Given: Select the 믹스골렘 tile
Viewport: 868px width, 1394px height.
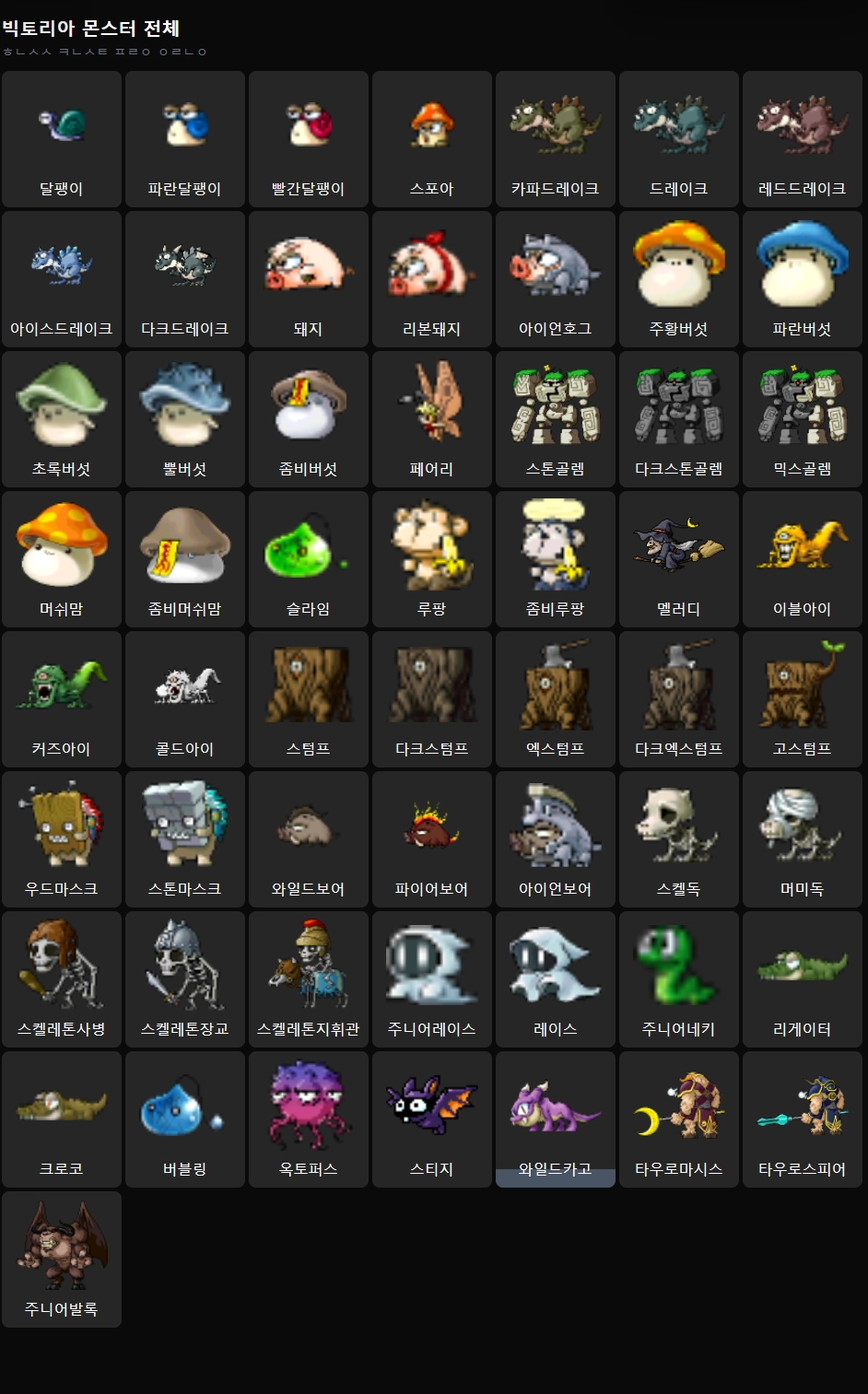Looking at the screenshot, I should click(x=803, y=419).
